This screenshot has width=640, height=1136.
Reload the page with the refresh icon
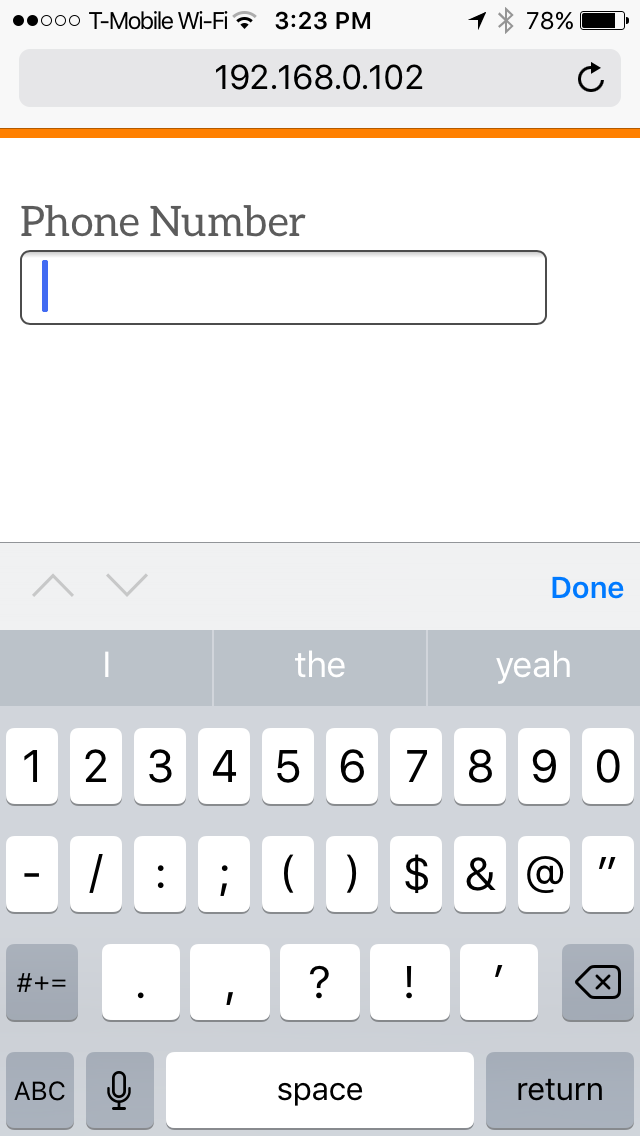click(x=591, y=78)
